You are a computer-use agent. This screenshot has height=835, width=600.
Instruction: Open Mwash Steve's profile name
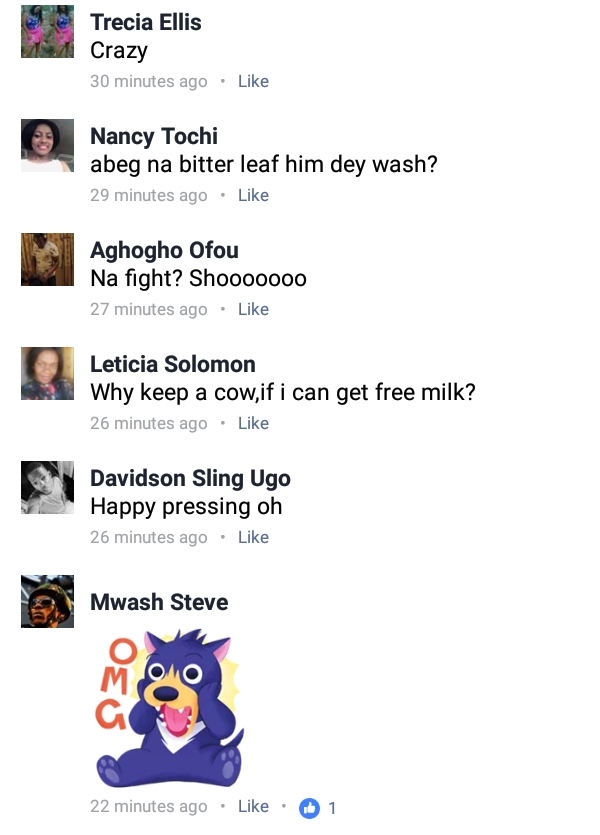(158, 602)
